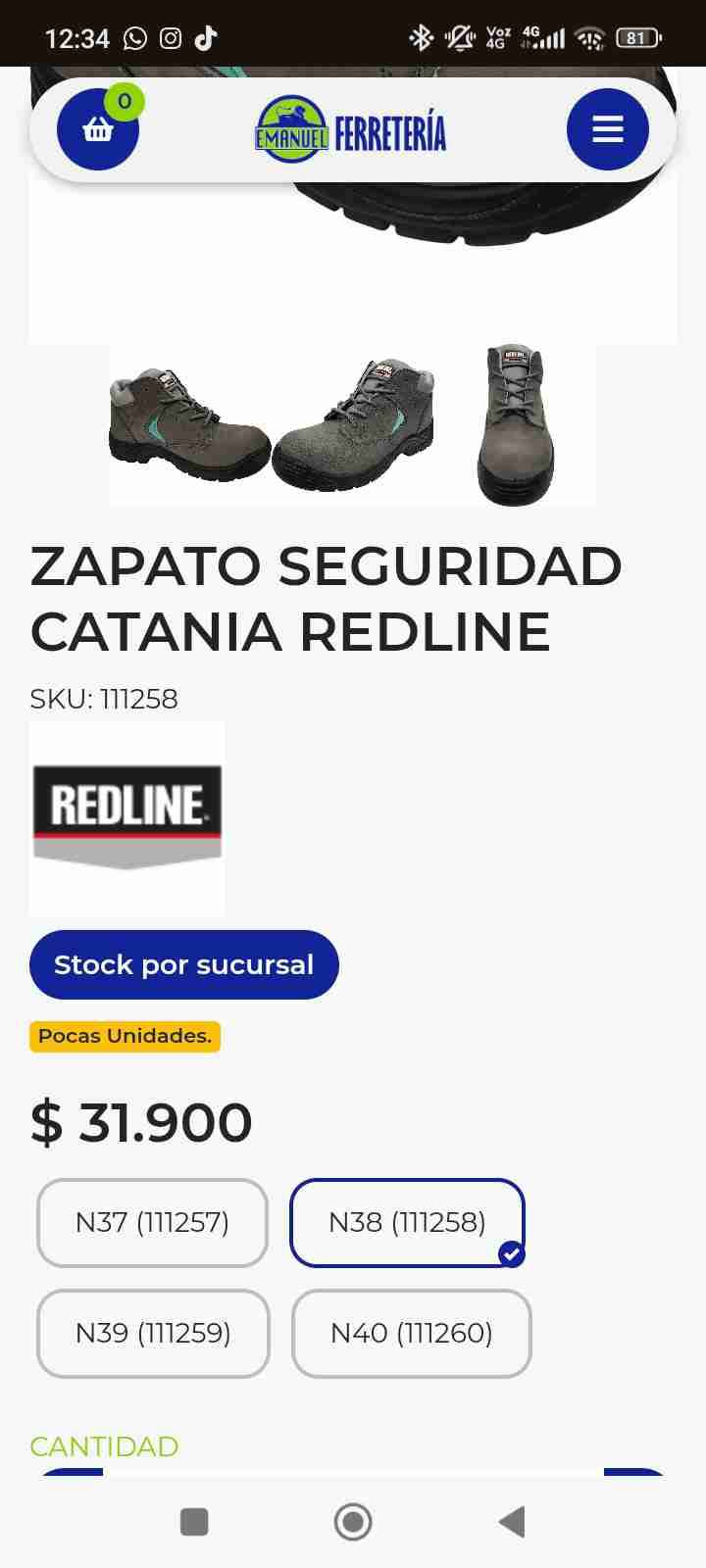
Task: Open TikTok from the status bar
Action: point(207,37)
